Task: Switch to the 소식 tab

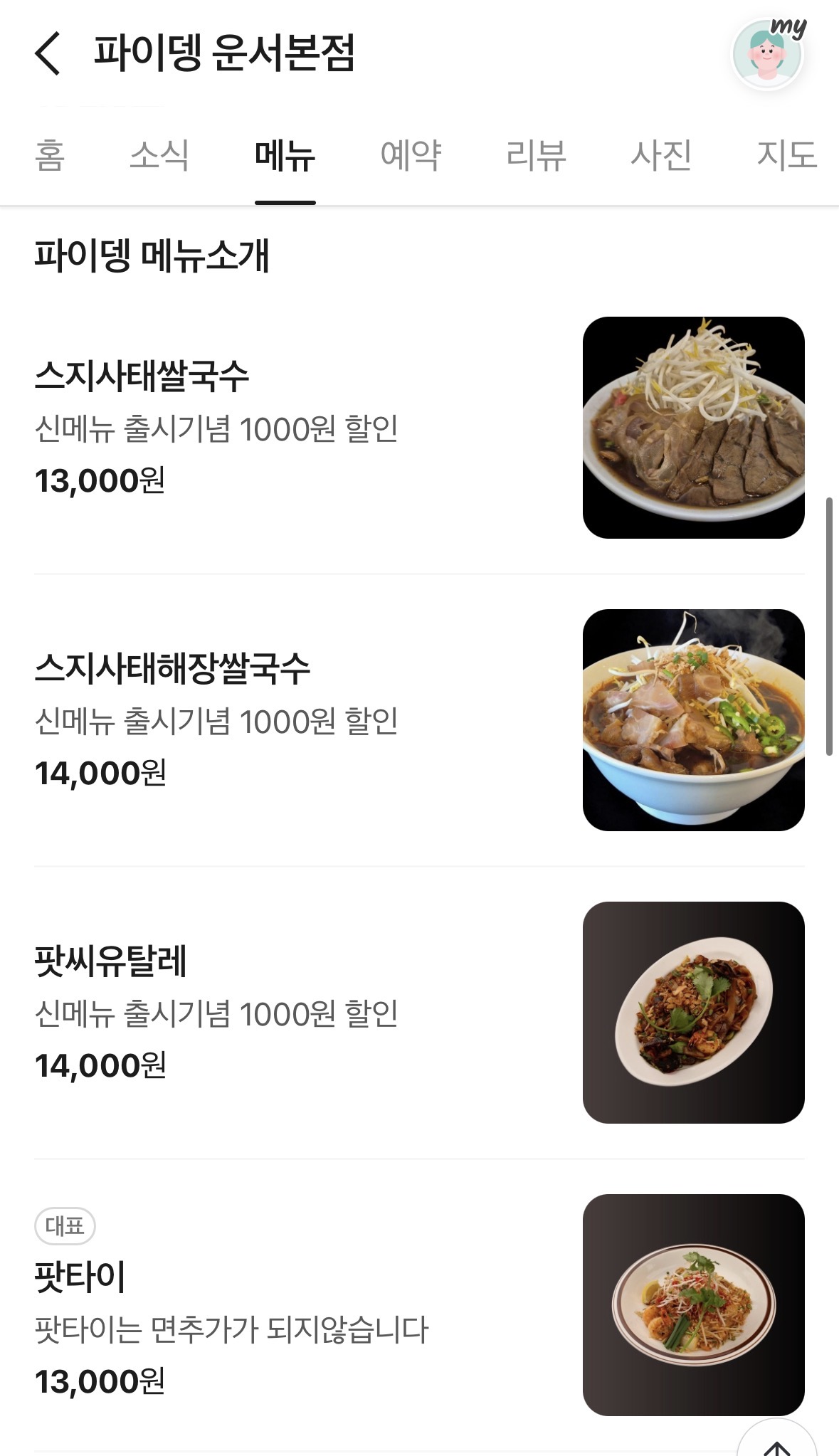Action: [159, 154]
